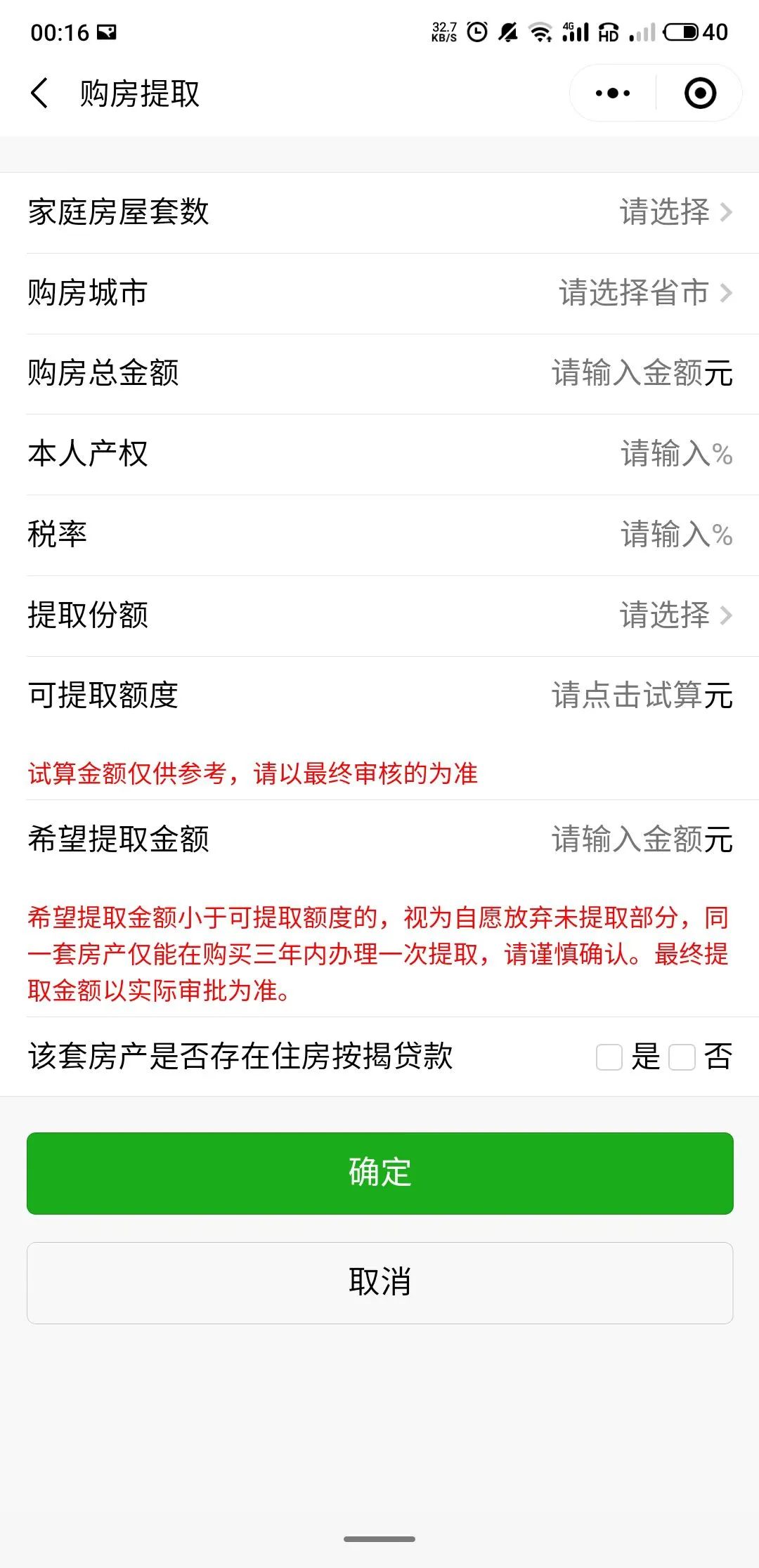This screenshot has height=1568, width=759.
Task: Click the back arrow to leave 购房提取
Action: click(x=40, y=93)
